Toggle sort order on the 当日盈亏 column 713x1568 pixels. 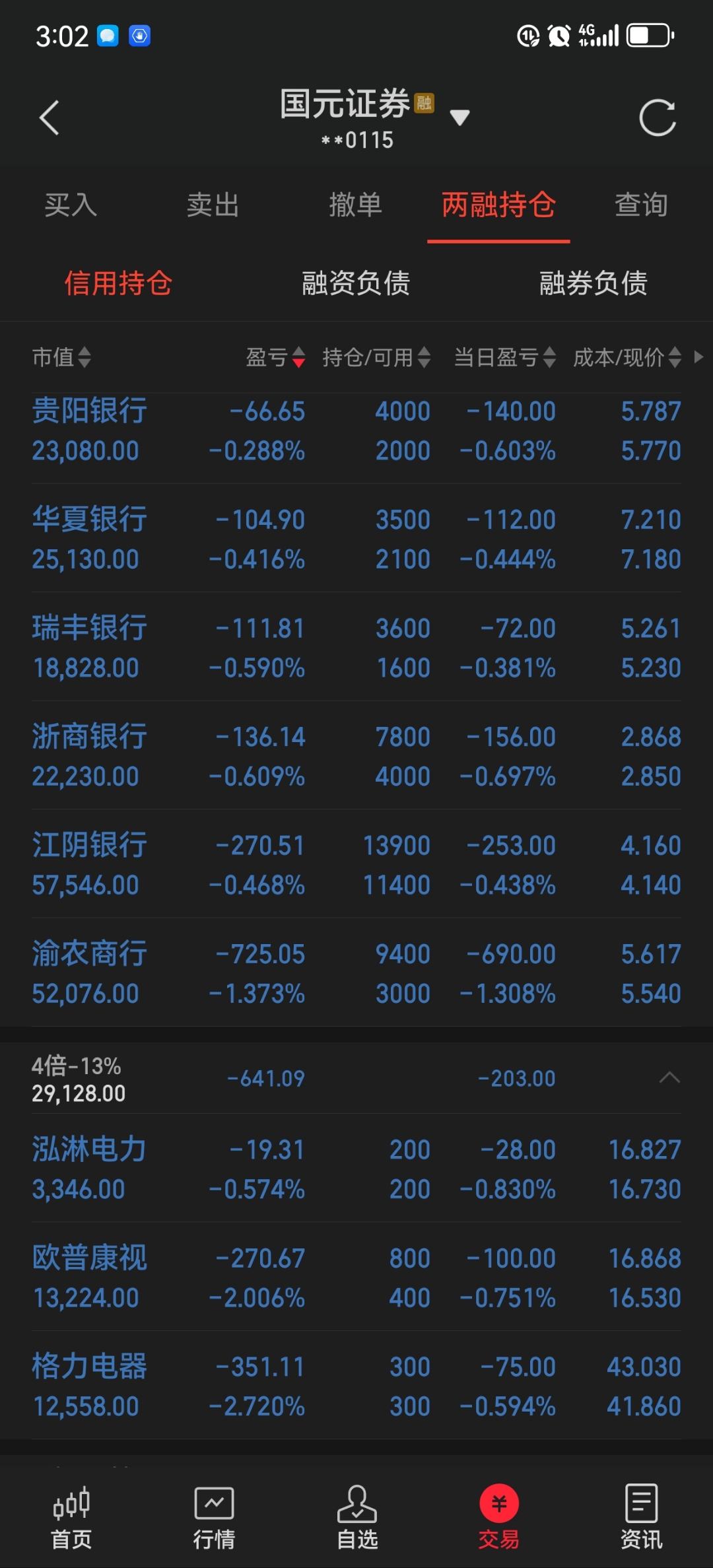[x=506, y=358]
